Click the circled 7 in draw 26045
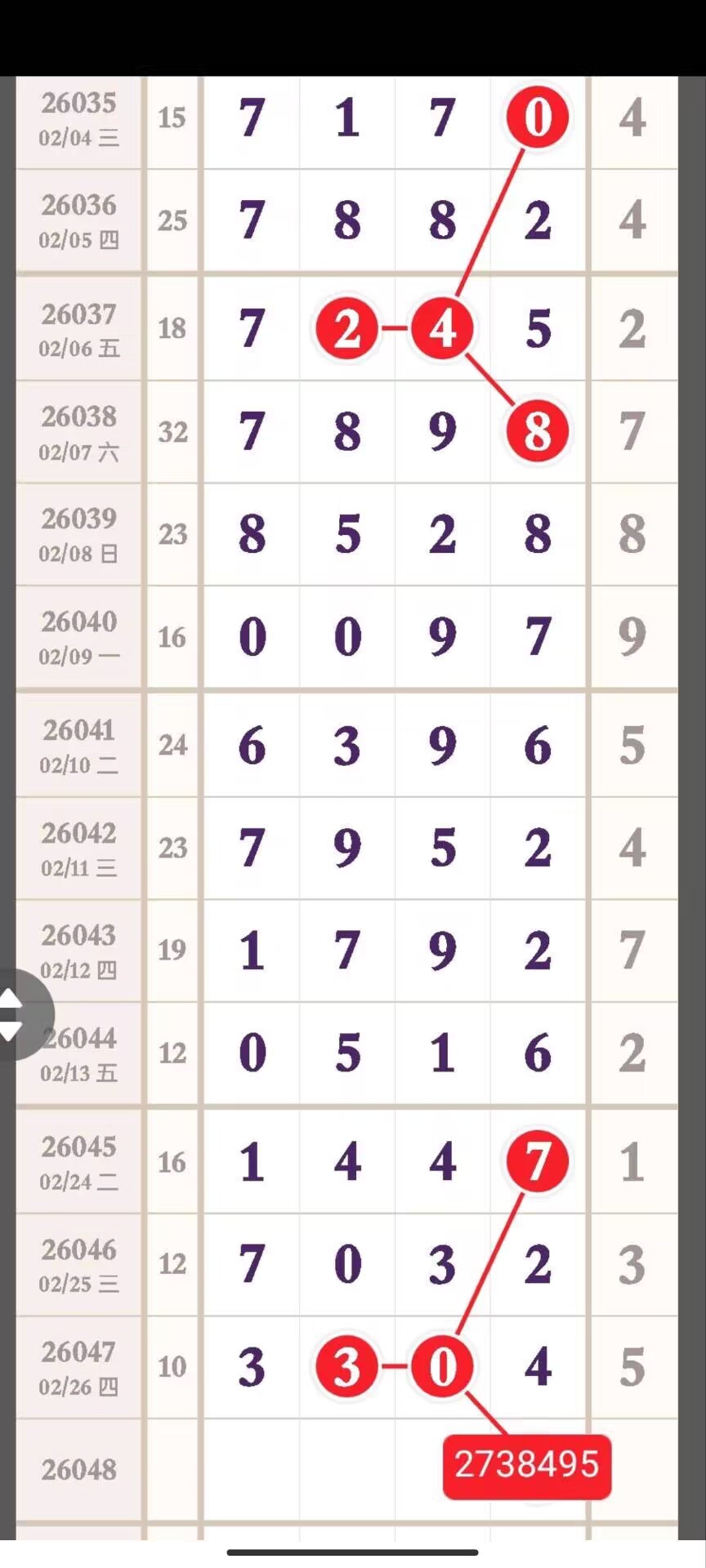The image size is (706, 1568). (537, 1161)
